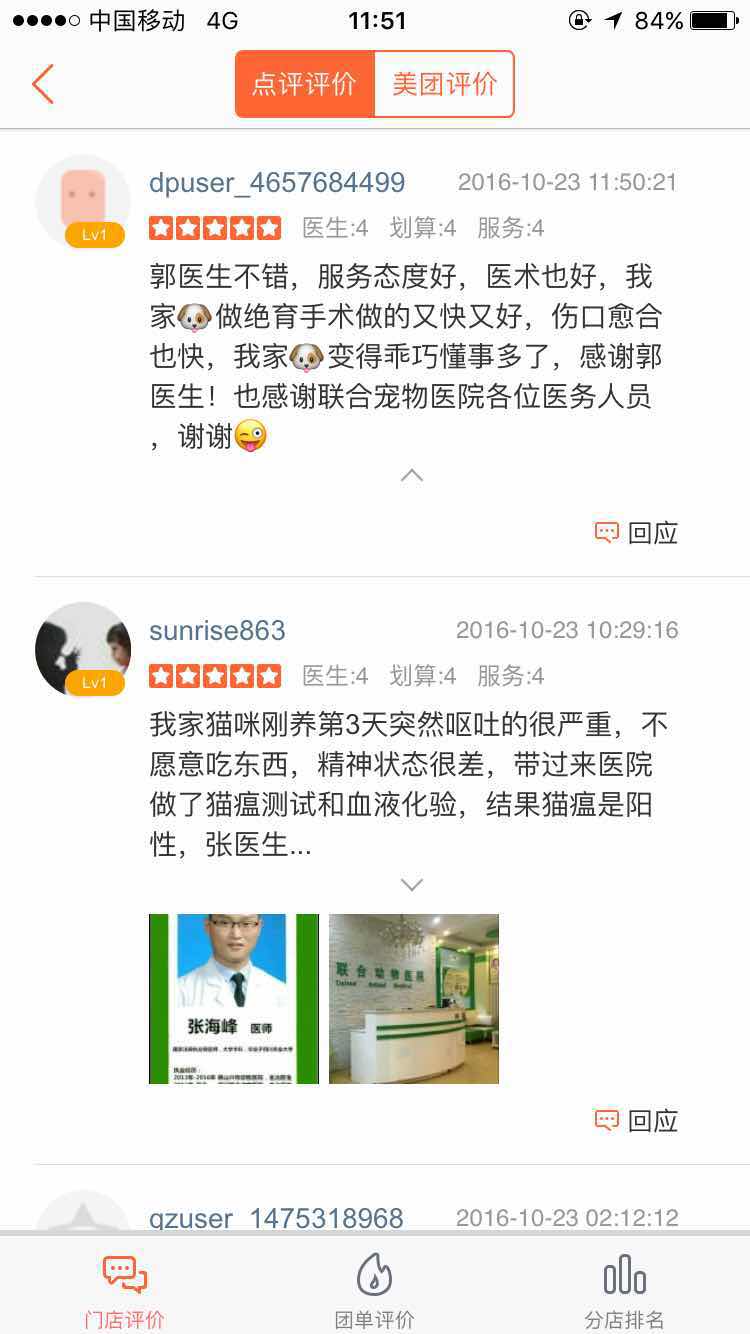Switch to the 美团评价 tab

[444, 84]
